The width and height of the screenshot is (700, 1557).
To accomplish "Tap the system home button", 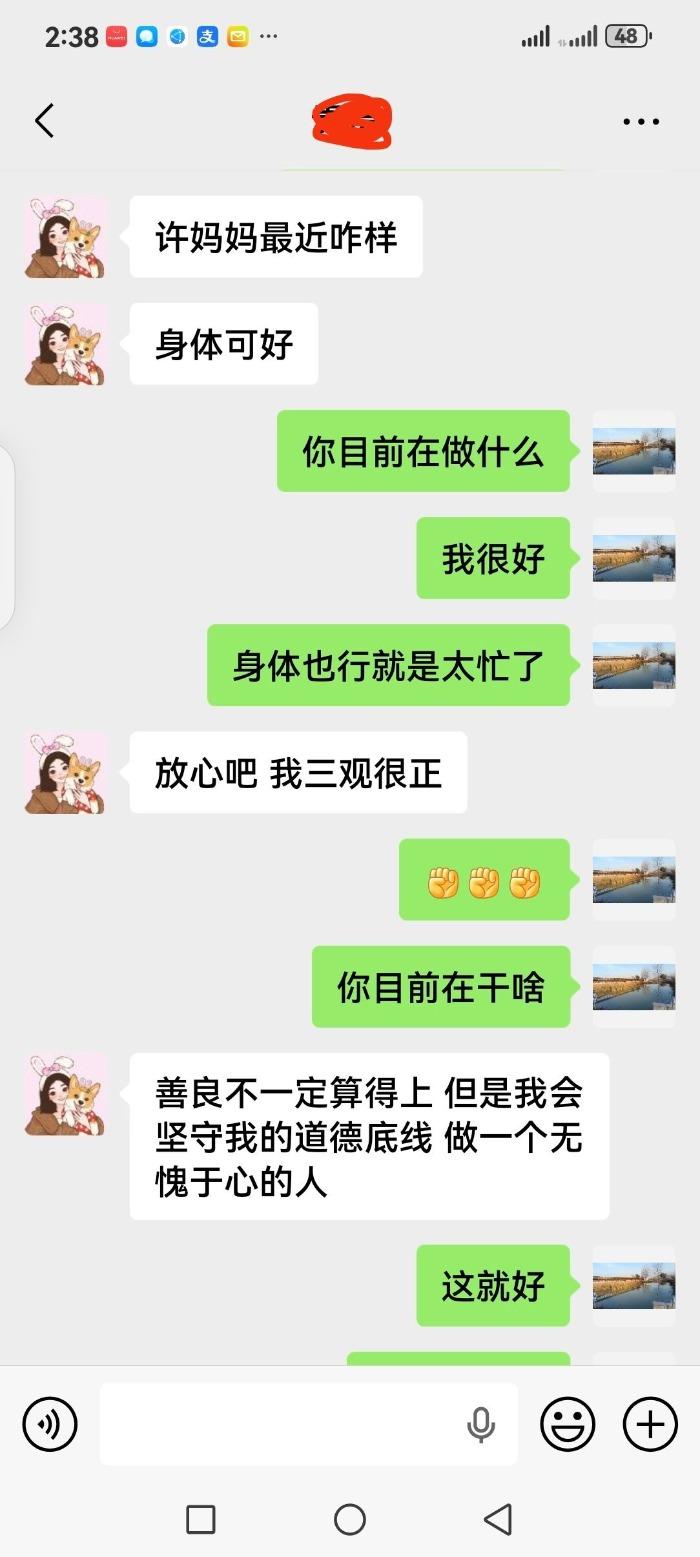I will pos(349,1519).
